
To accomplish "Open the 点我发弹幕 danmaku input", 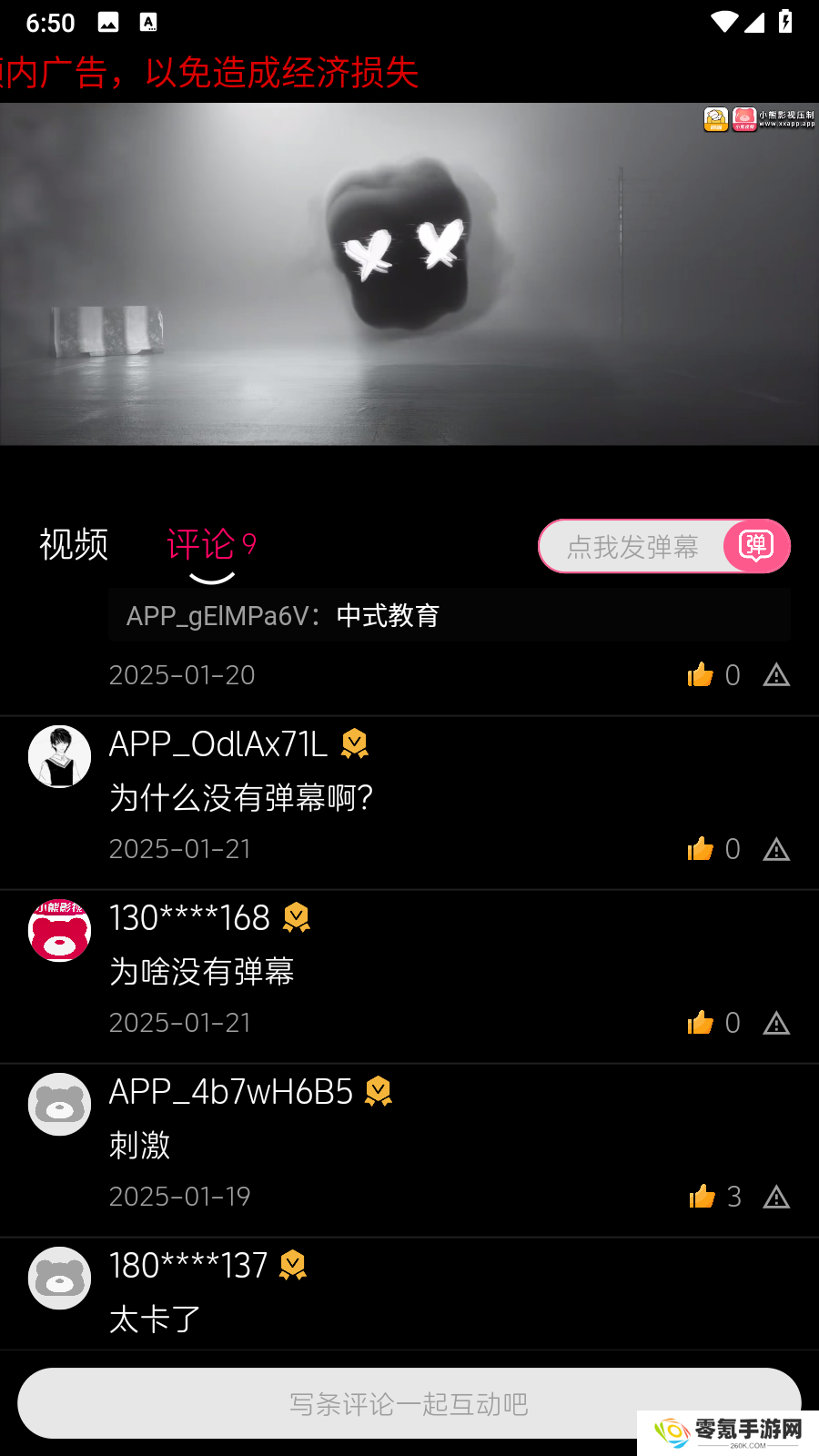I will pos(632,546).
